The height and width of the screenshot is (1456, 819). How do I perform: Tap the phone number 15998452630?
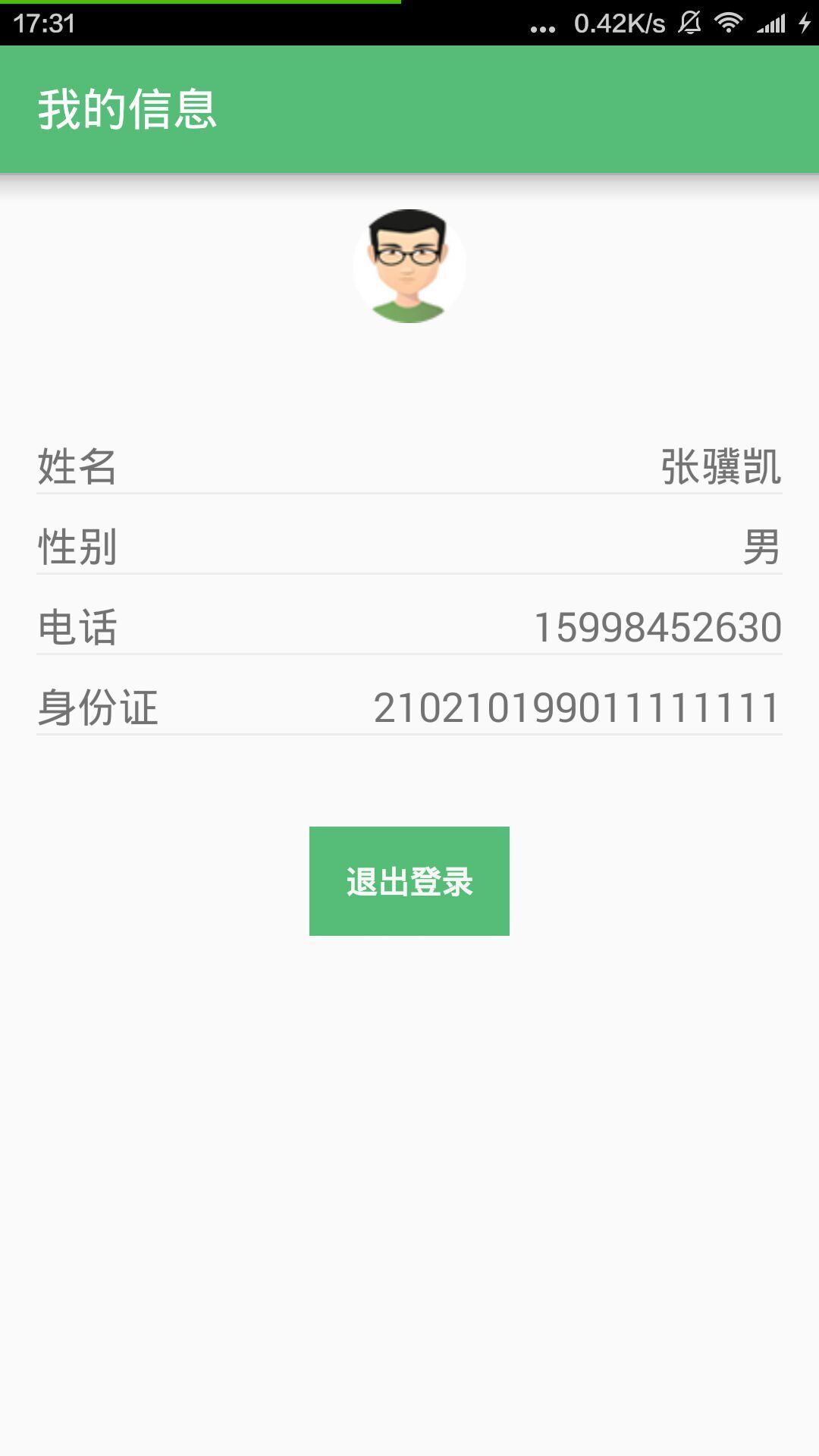pyautogui.click(x=657, y=626)
